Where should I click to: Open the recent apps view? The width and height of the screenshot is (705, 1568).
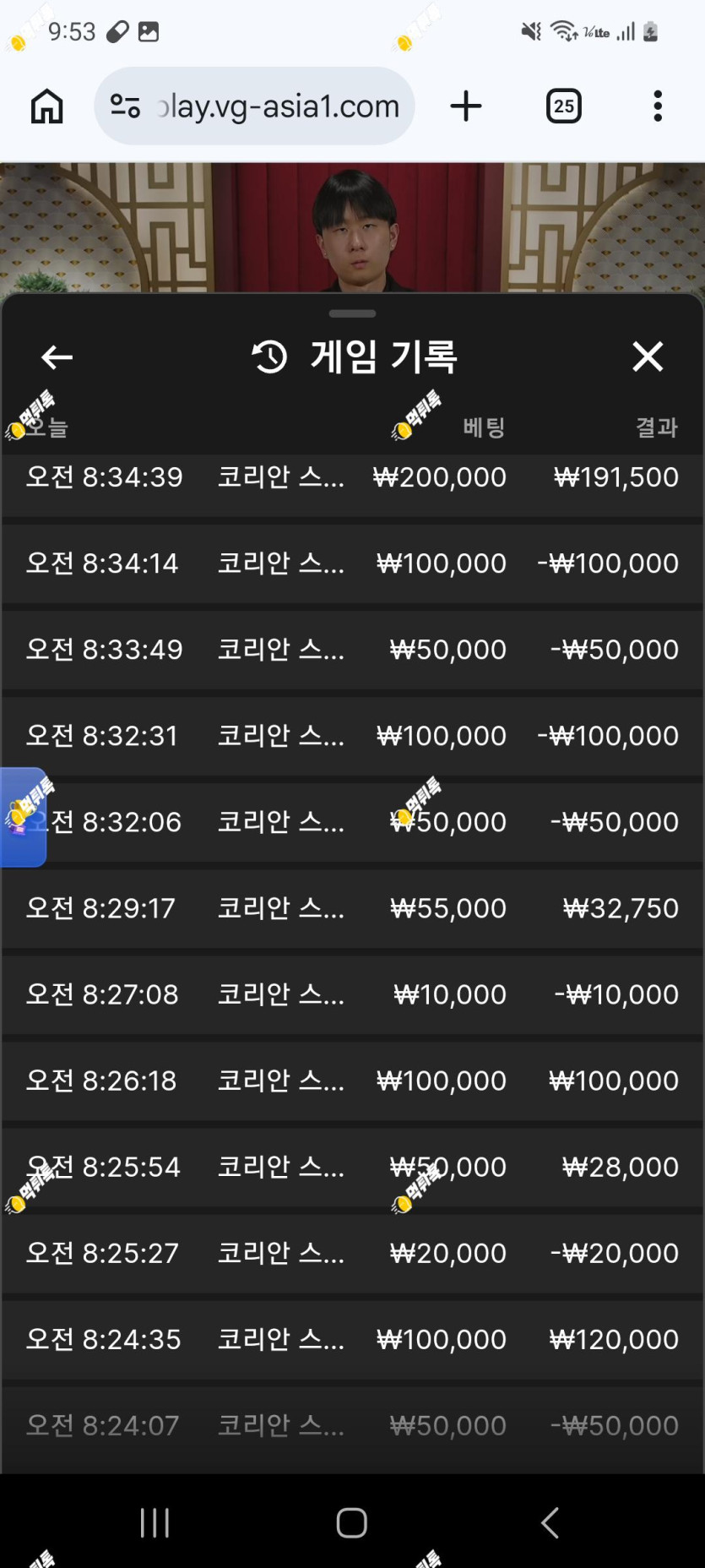point(155,1522)
